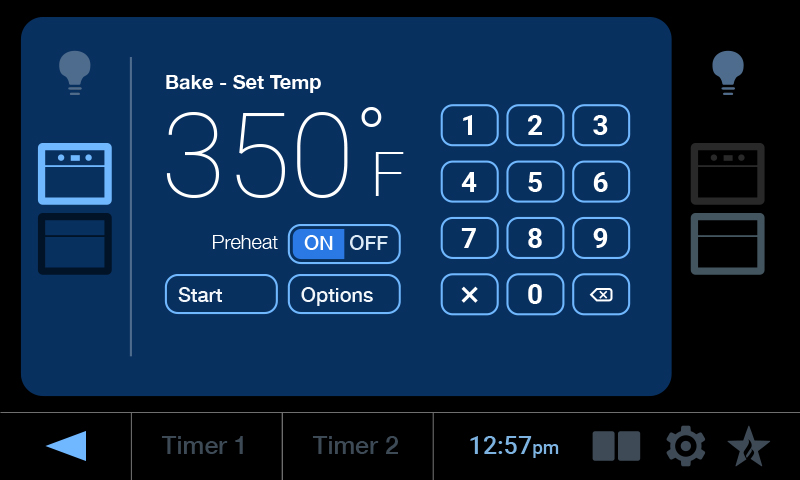The image size is (800, 480).
Task: Enter digit 0 on the keypad
Action: pyautogui.click(x=535, y=294)
